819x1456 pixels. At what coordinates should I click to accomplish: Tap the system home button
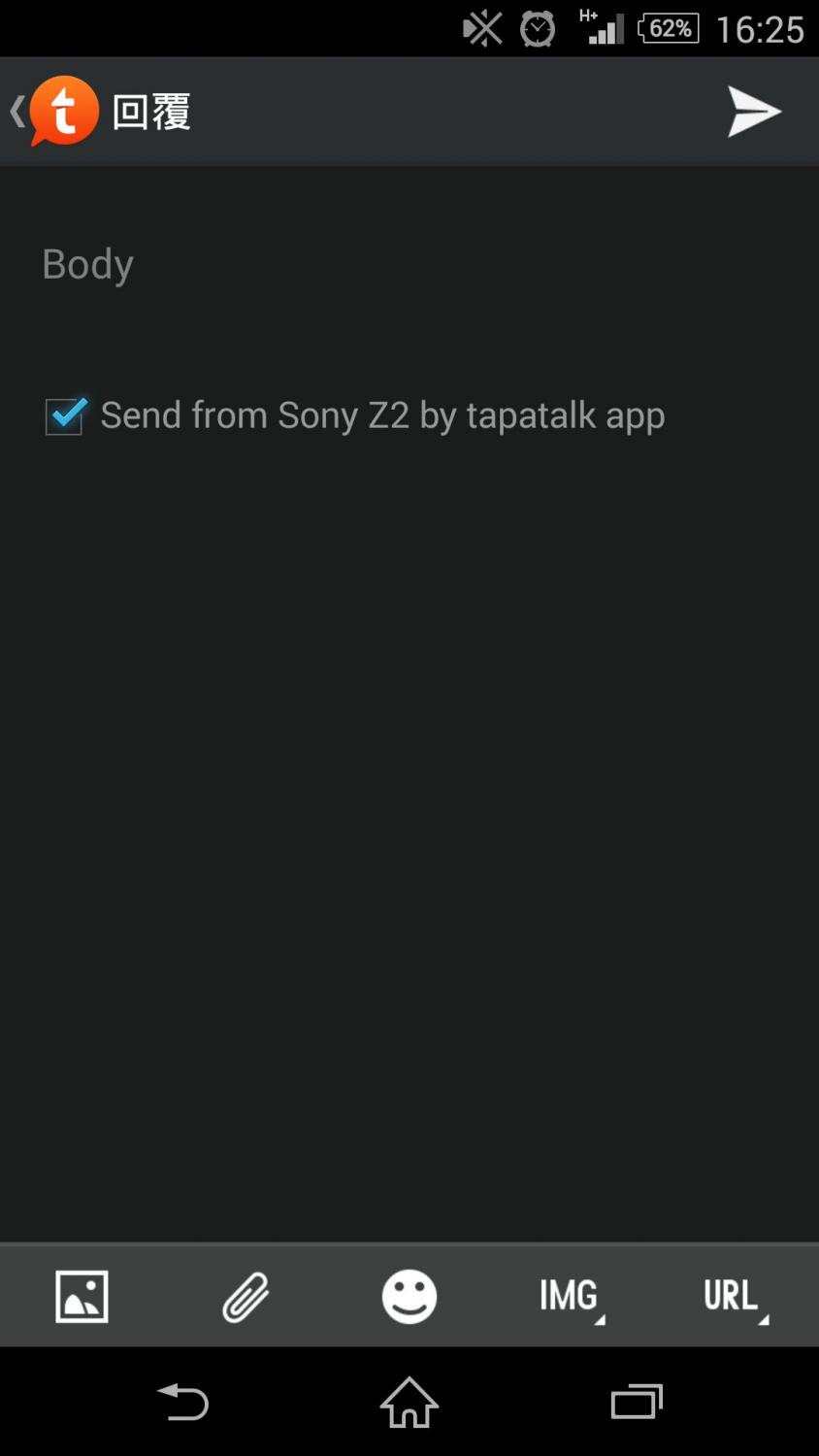tap(409, 1403)
